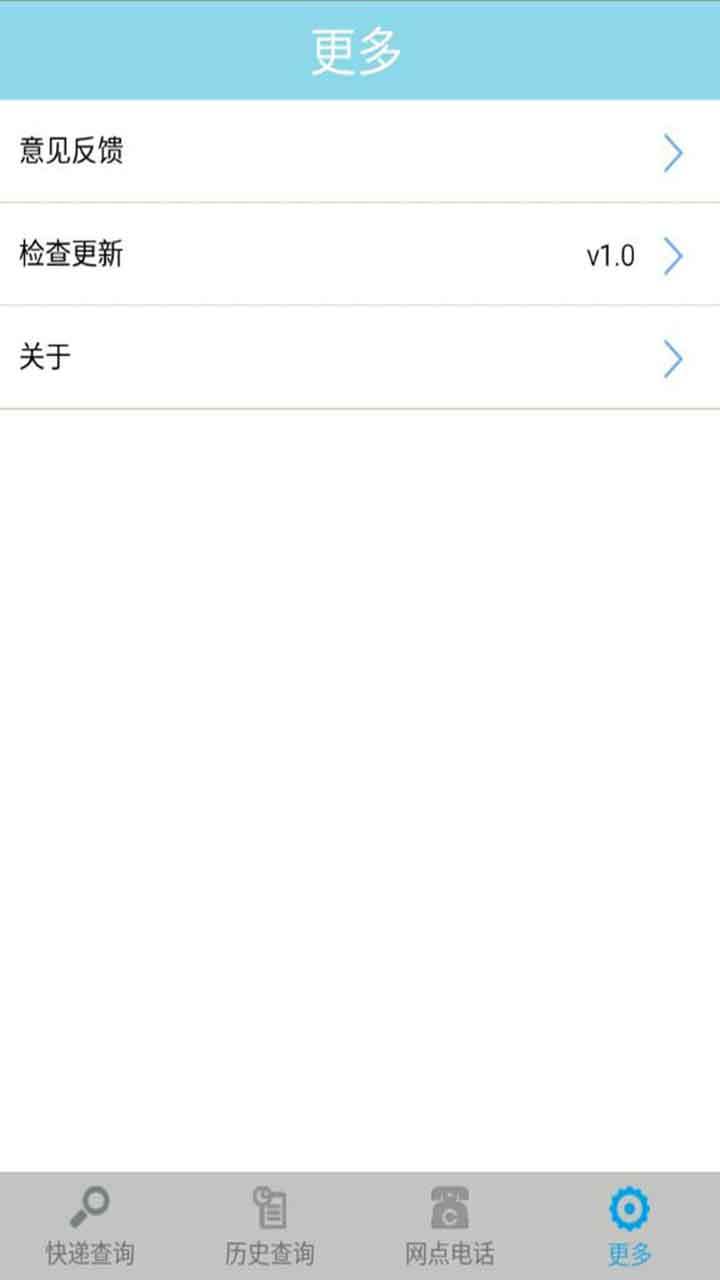Switch to the 历史查询 tab

coord(269,1225)
